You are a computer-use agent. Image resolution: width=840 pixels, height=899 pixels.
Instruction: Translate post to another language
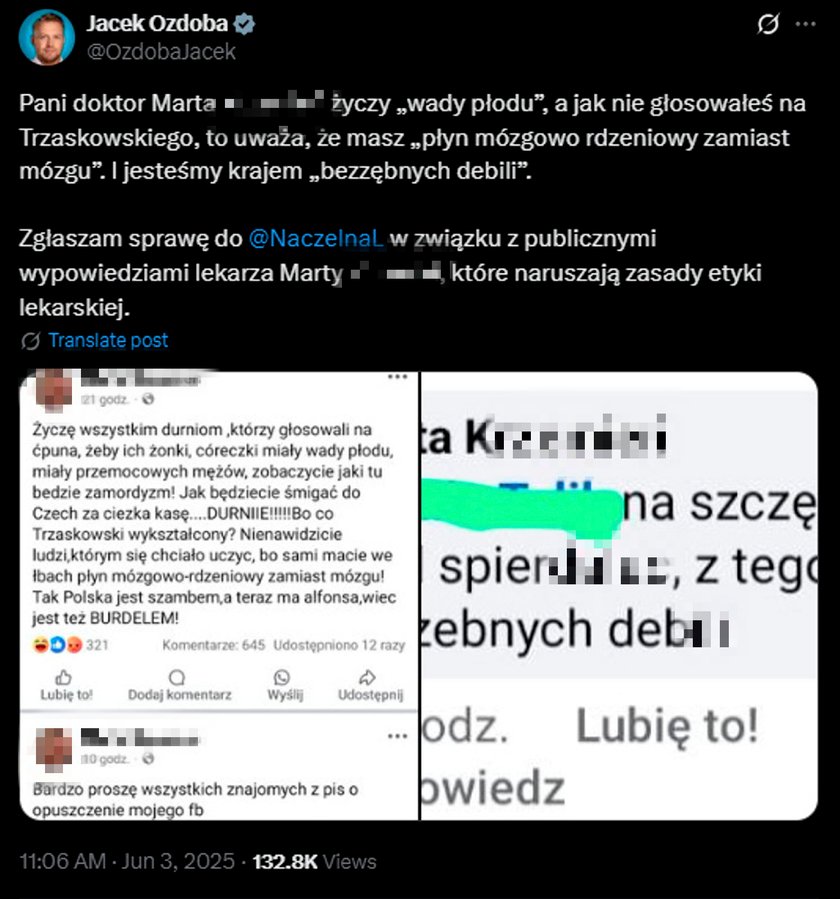[108, 340]
